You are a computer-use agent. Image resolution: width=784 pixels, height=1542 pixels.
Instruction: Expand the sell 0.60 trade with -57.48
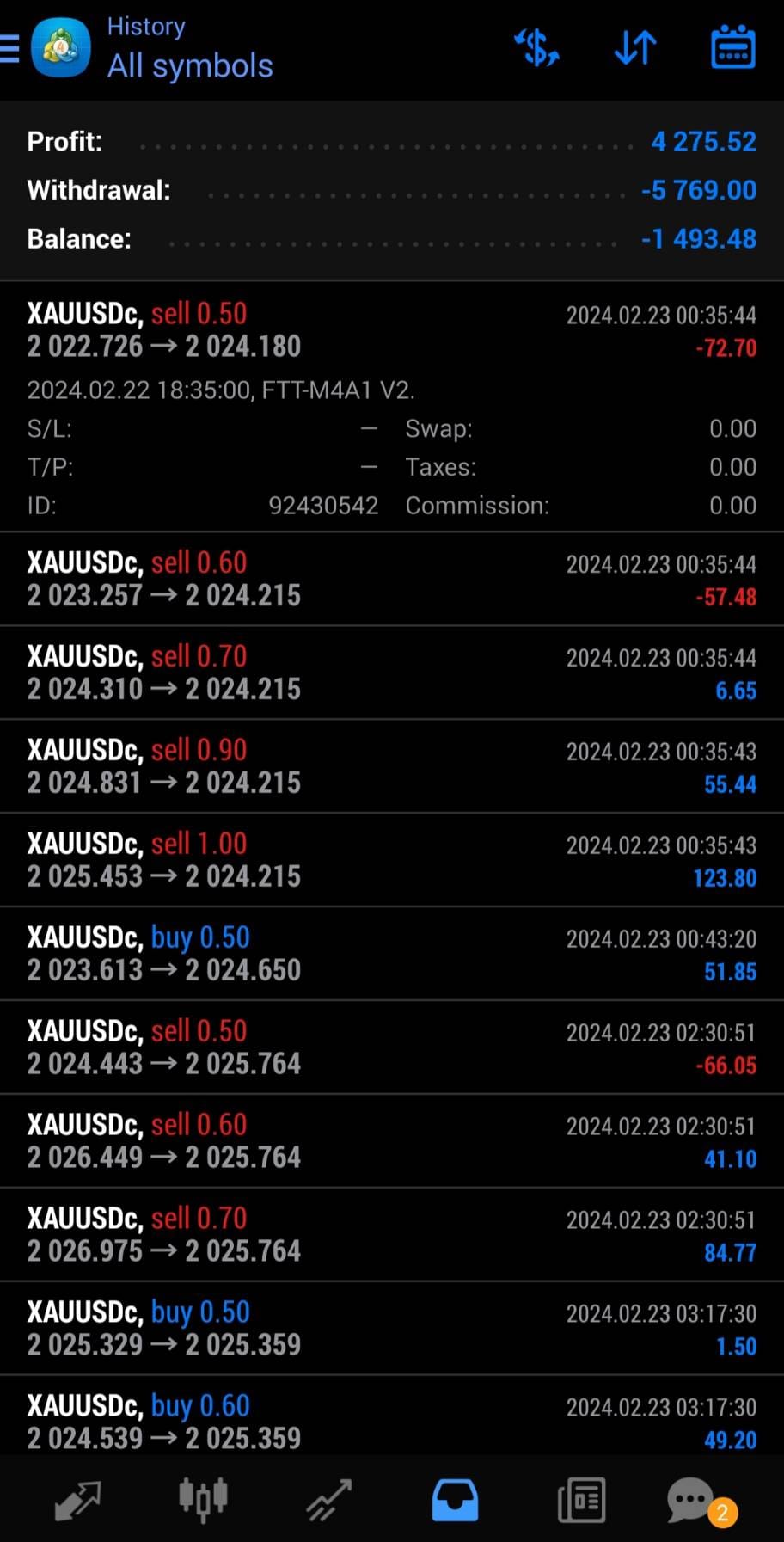coord(392,579)
